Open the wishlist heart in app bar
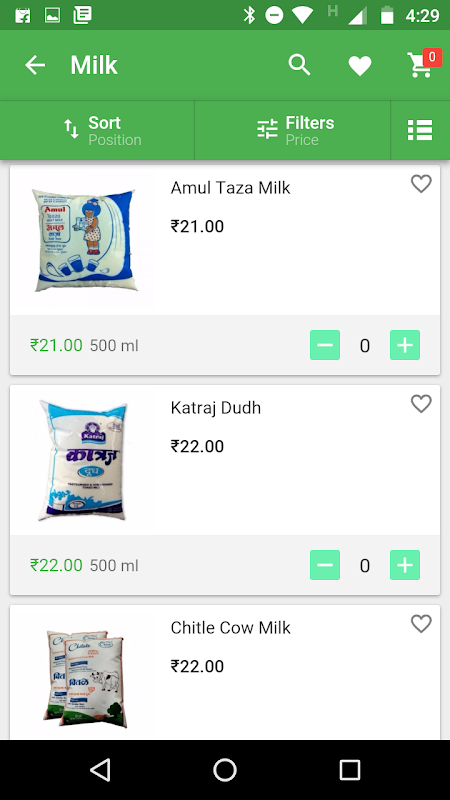Viewport: 450px width, 800px height. [360, 66]
